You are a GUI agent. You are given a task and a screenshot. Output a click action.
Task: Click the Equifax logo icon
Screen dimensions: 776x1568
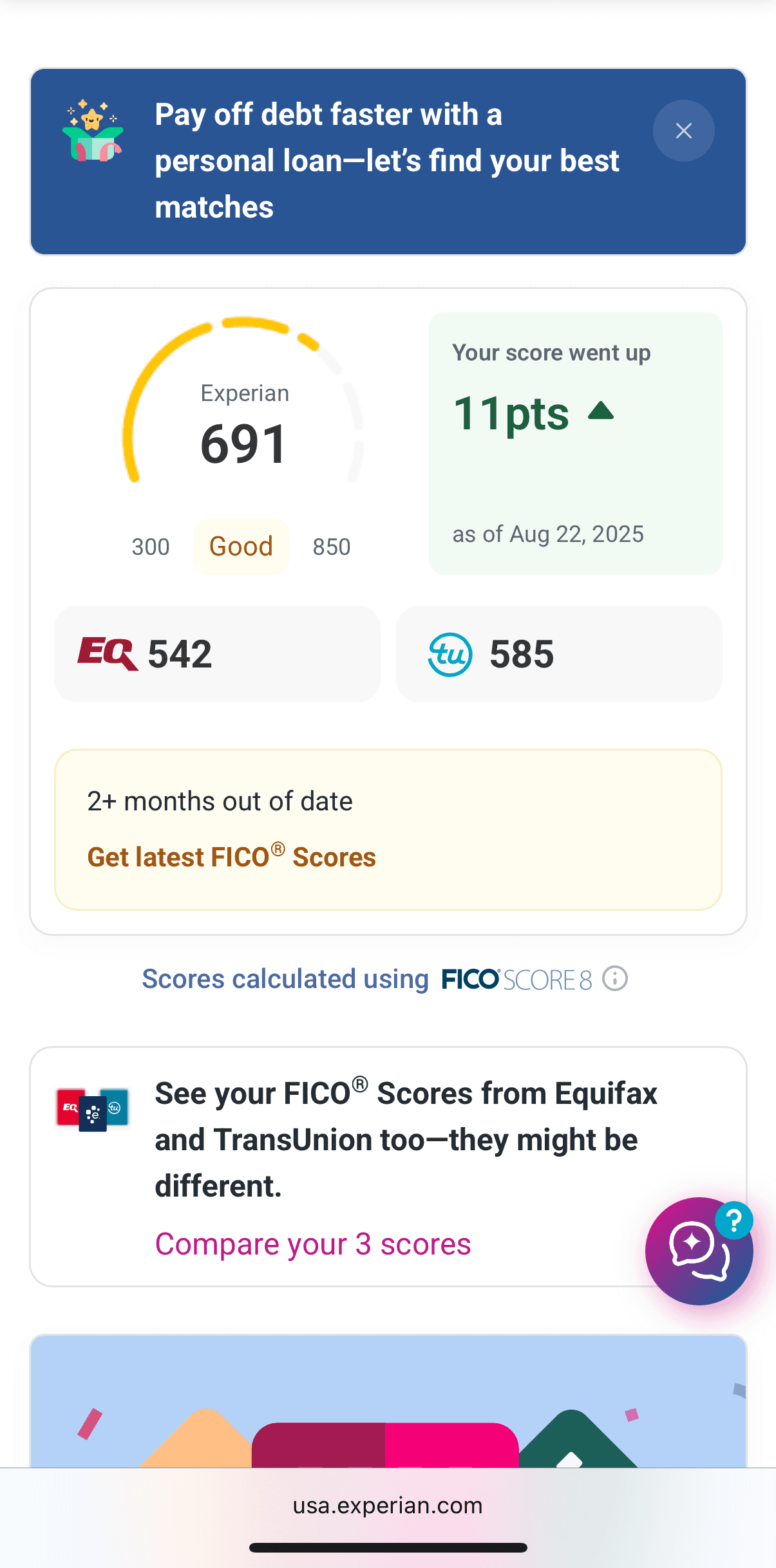(107, 653)
